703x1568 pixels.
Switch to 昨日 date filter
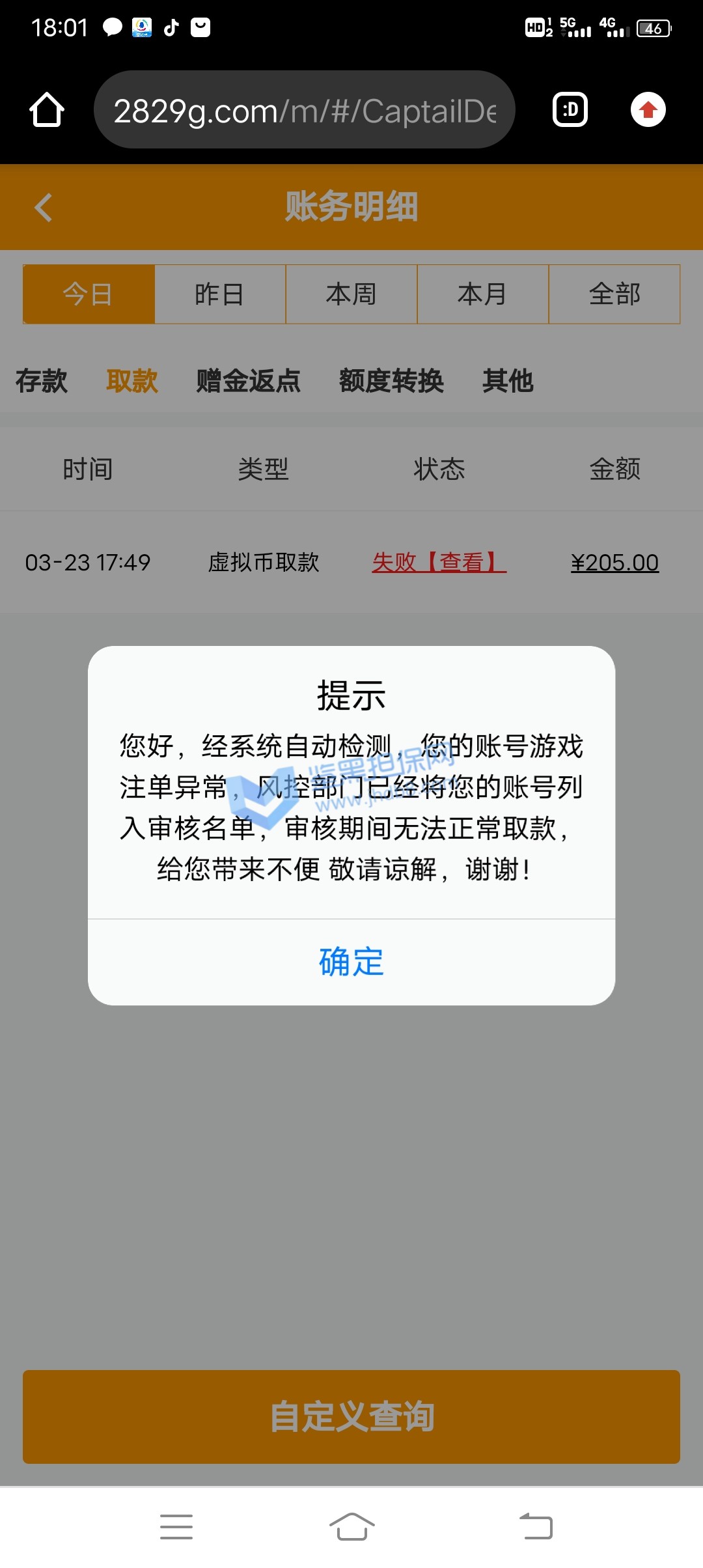point(220,294)
